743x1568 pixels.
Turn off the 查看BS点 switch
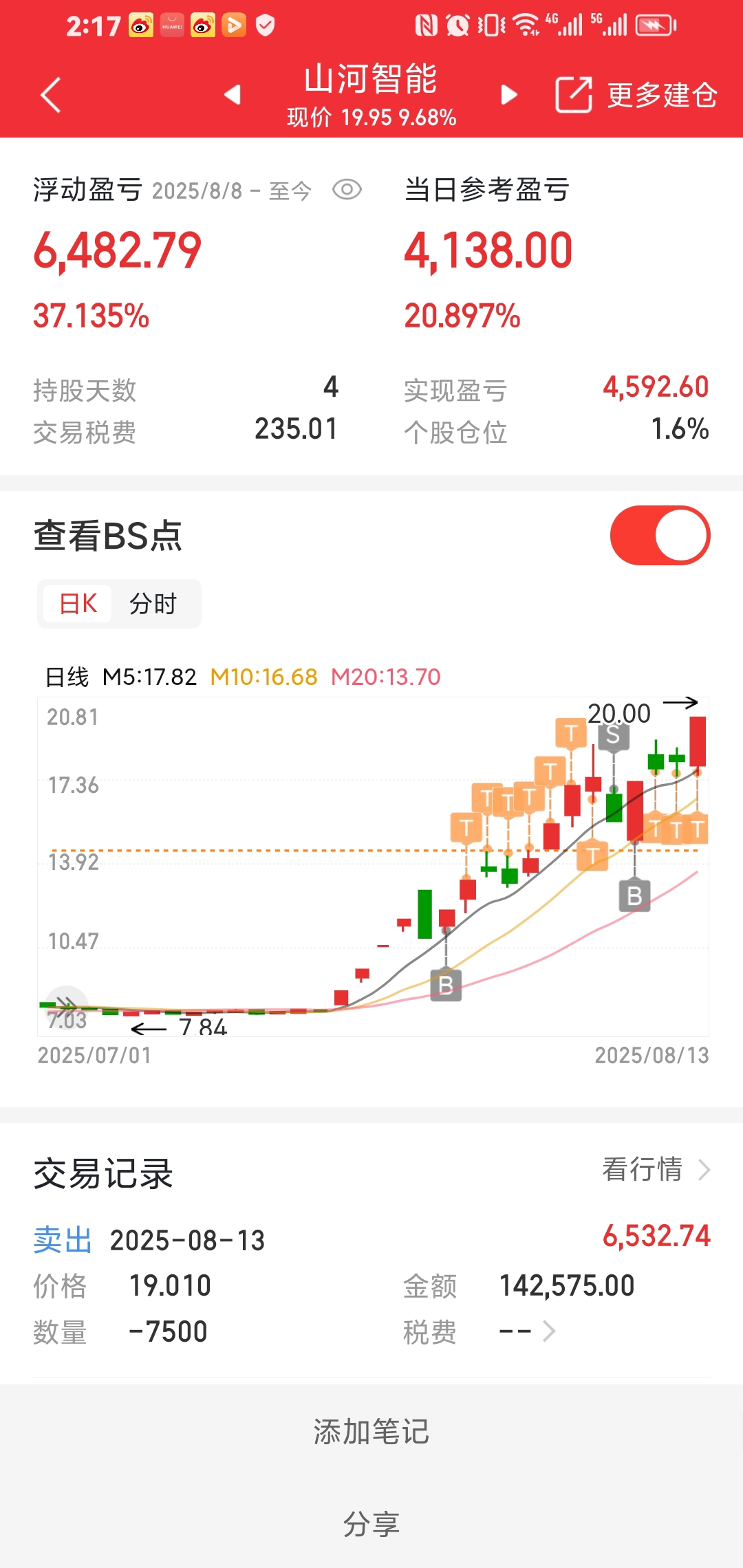[x=660, y=535]
